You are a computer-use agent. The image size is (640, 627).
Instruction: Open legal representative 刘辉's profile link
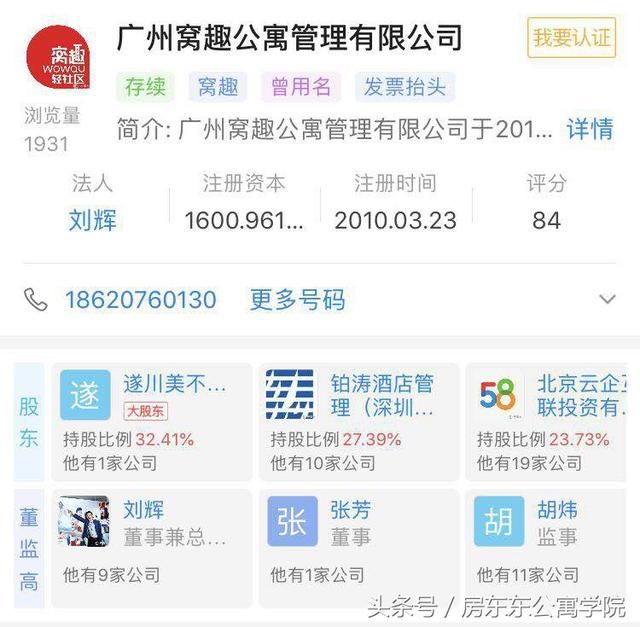click(x=92, y=220)
